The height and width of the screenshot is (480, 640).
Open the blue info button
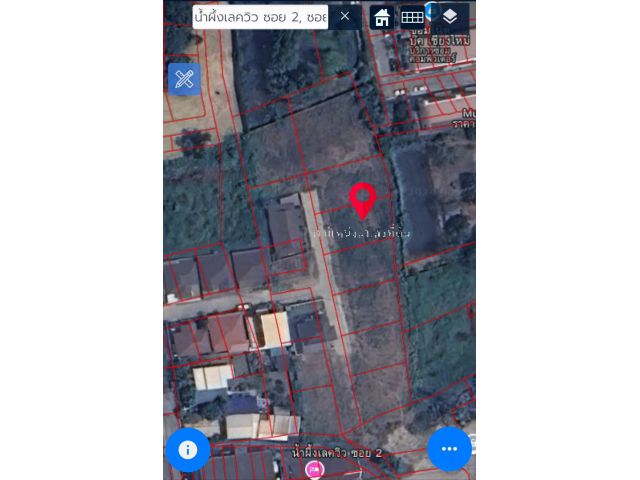187,449
